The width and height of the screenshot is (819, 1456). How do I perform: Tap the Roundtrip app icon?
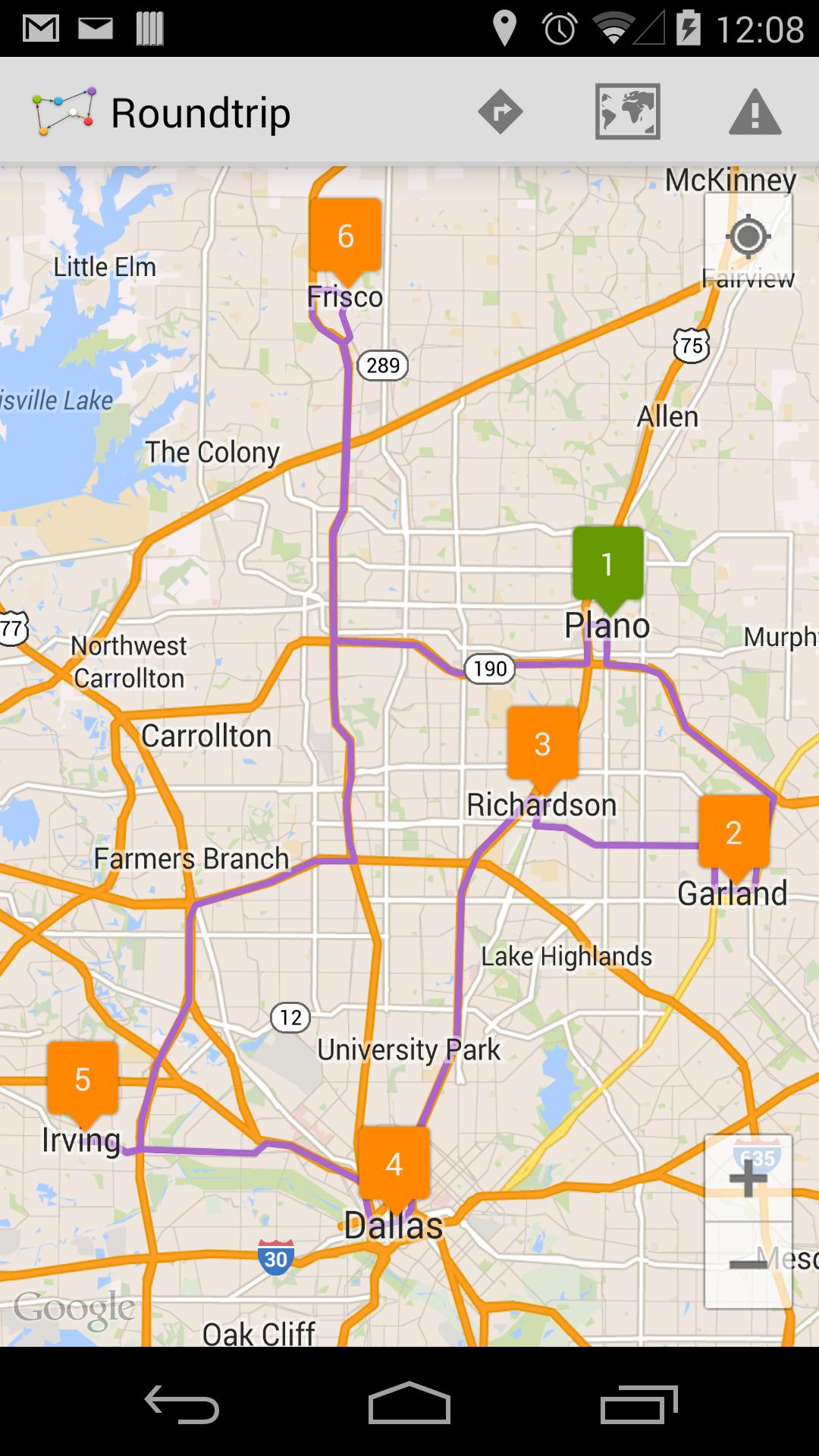coord(64,112)
